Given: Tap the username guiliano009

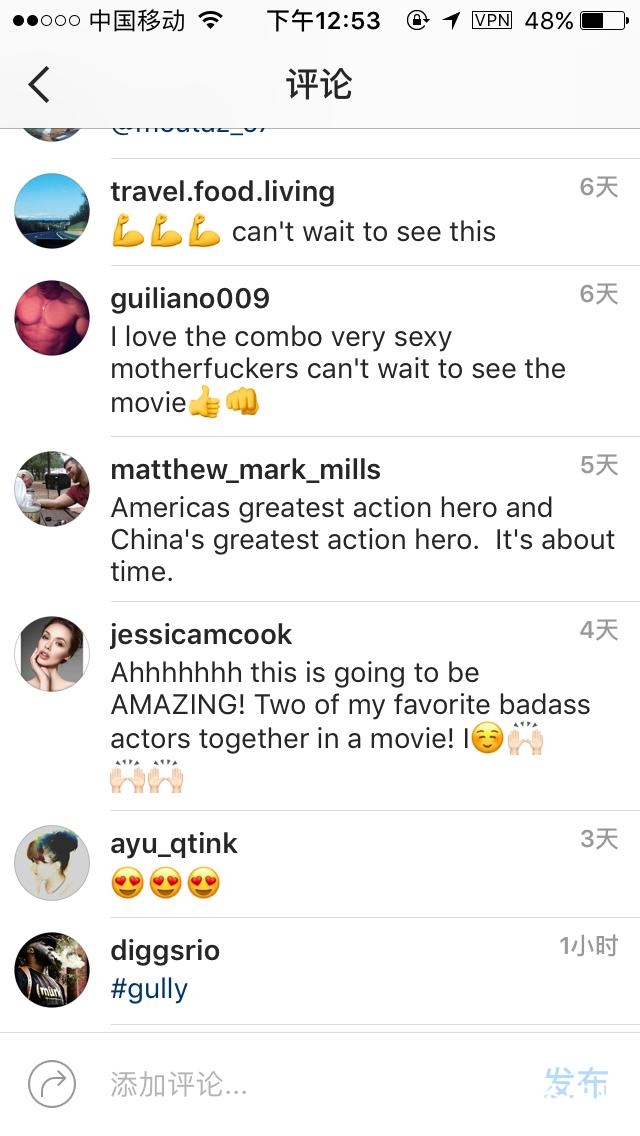Looking at the screenshot, I should click(190, 298).
